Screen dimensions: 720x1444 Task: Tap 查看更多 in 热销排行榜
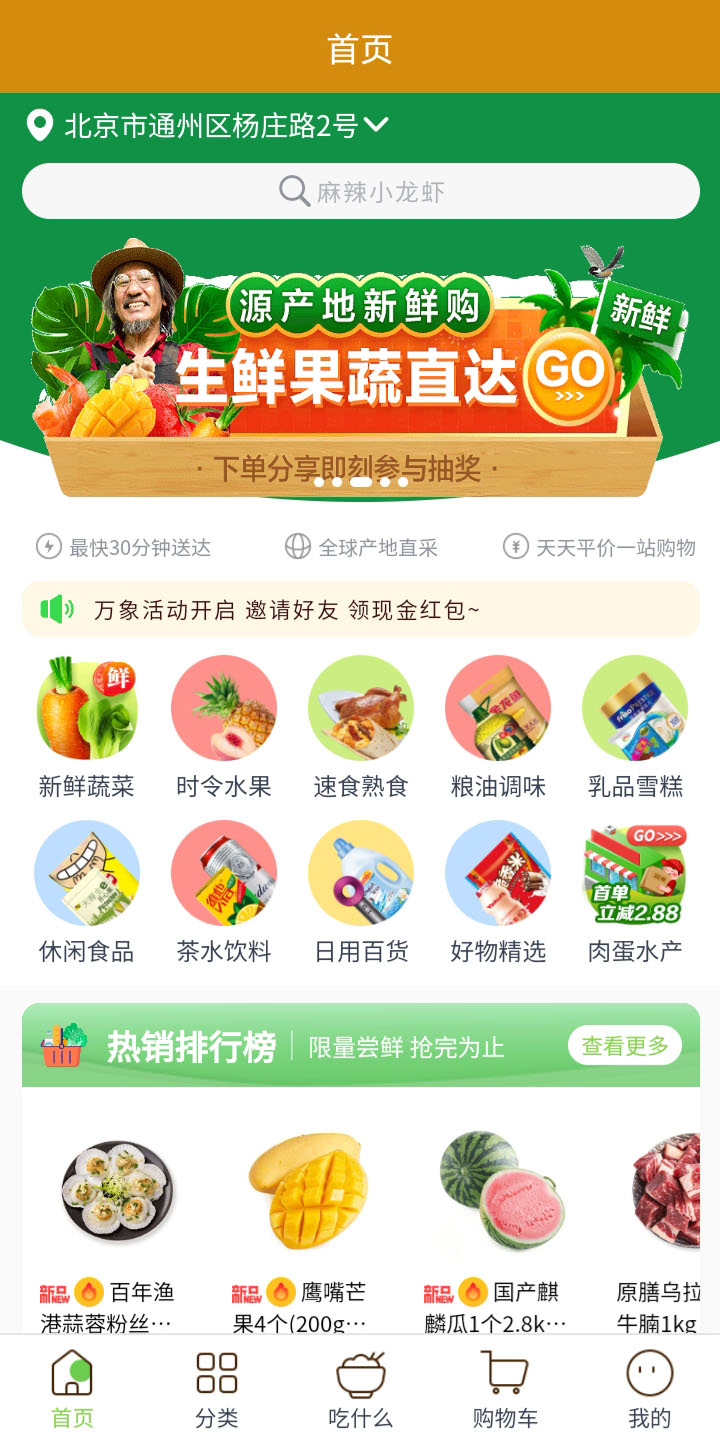coord(624,1046)
